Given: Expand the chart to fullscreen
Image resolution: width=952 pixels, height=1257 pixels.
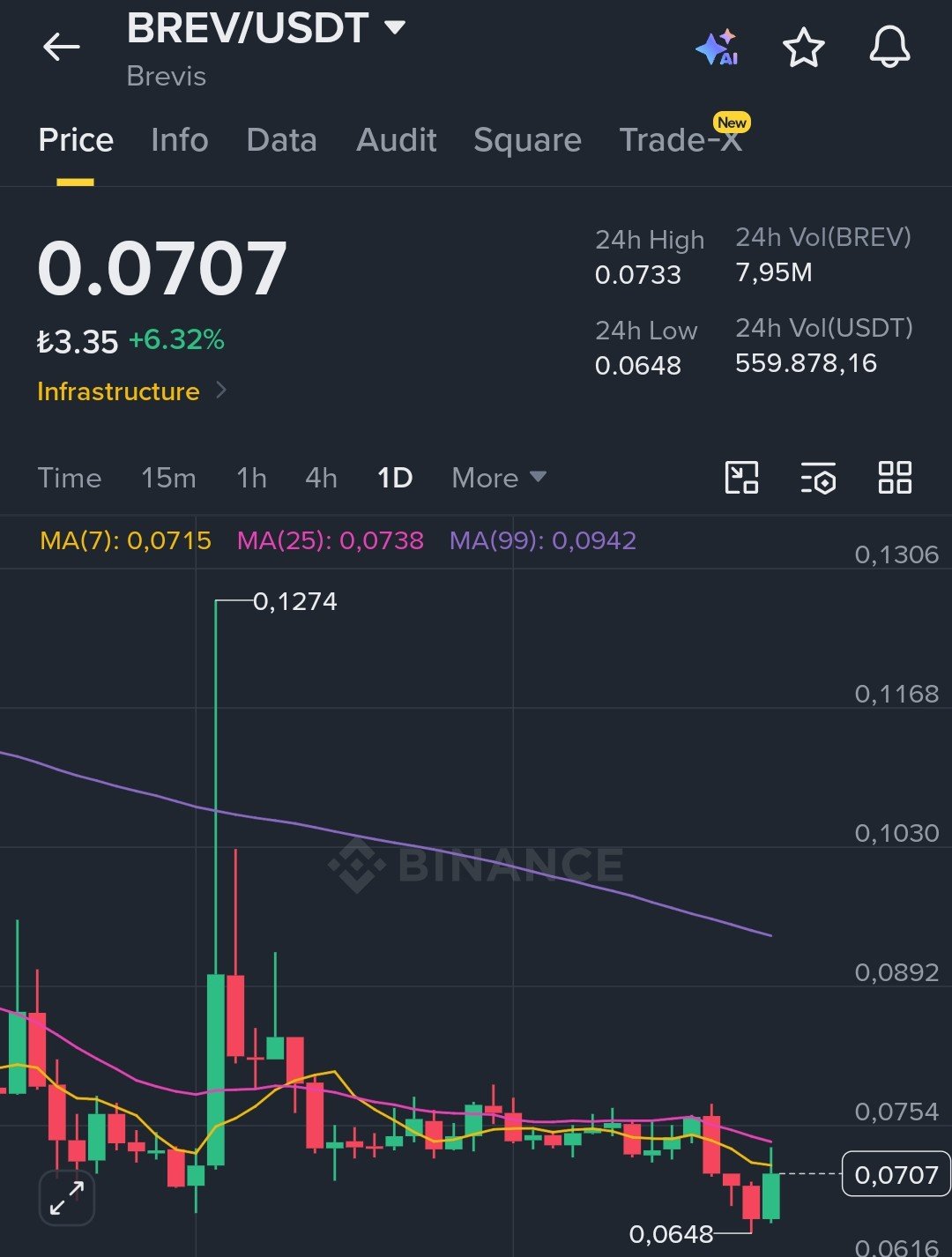Looking at the screenshot, I should click(67, 1198).
